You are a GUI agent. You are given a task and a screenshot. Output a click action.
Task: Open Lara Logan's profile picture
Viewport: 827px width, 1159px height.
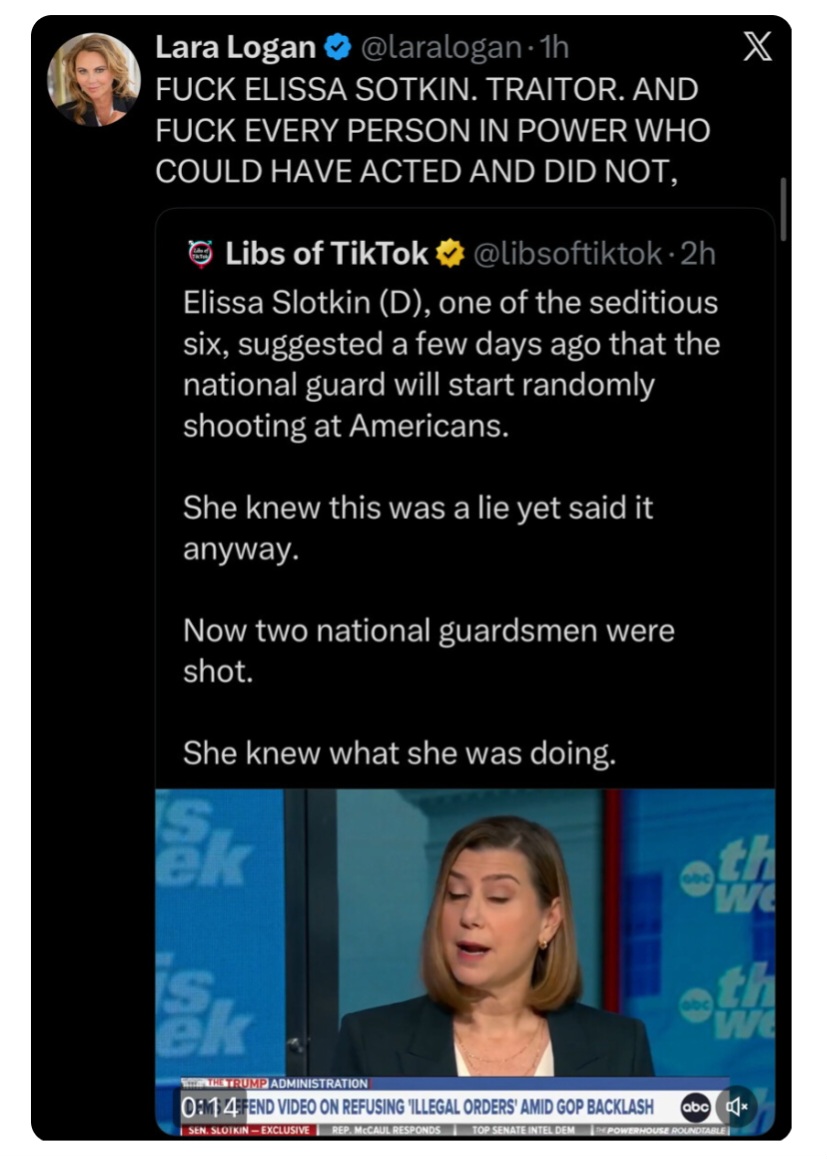click(94, 79)
